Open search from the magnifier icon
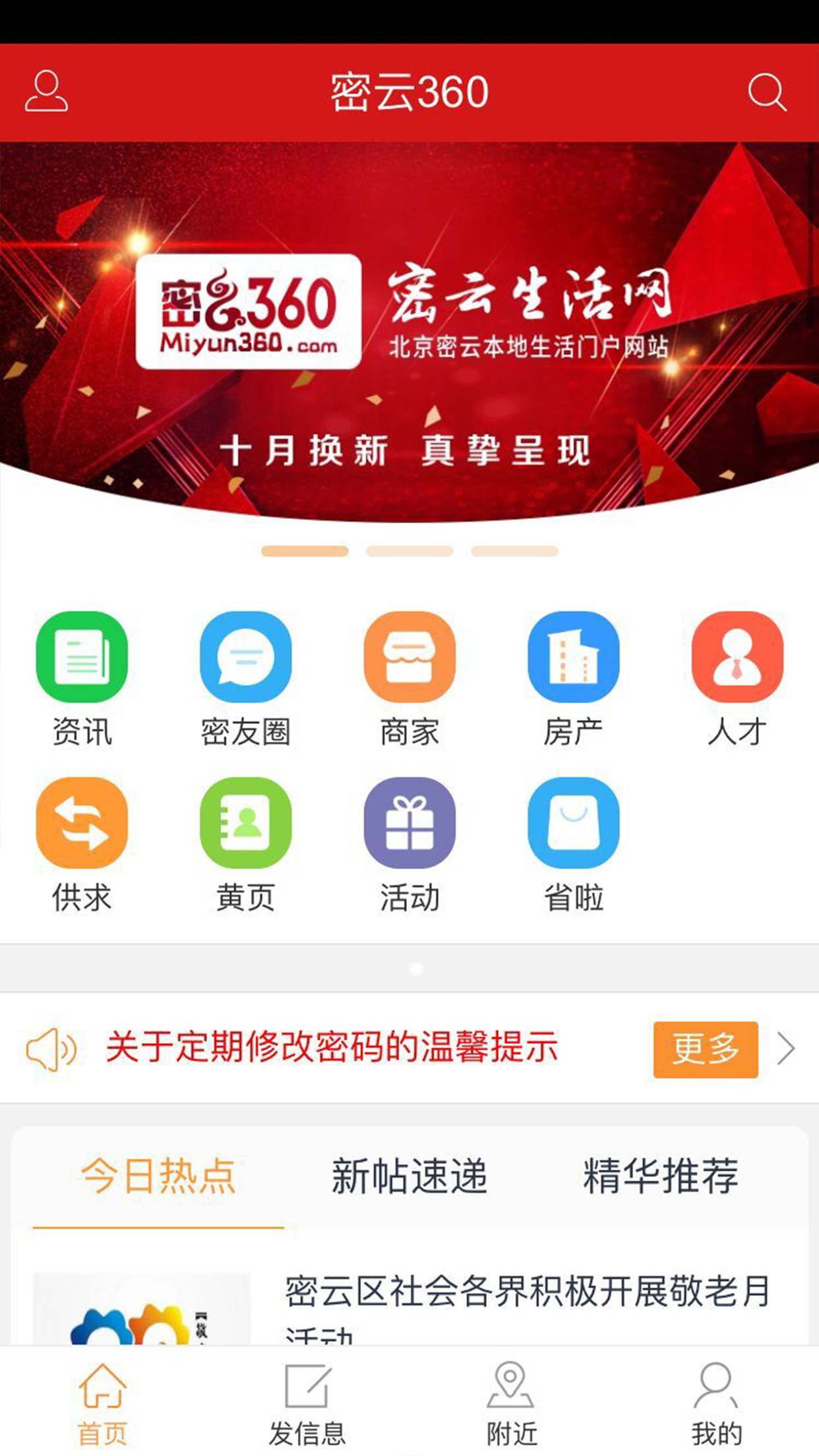The width and height of the screenshot is (819, 1456). (x=767, y=92)
